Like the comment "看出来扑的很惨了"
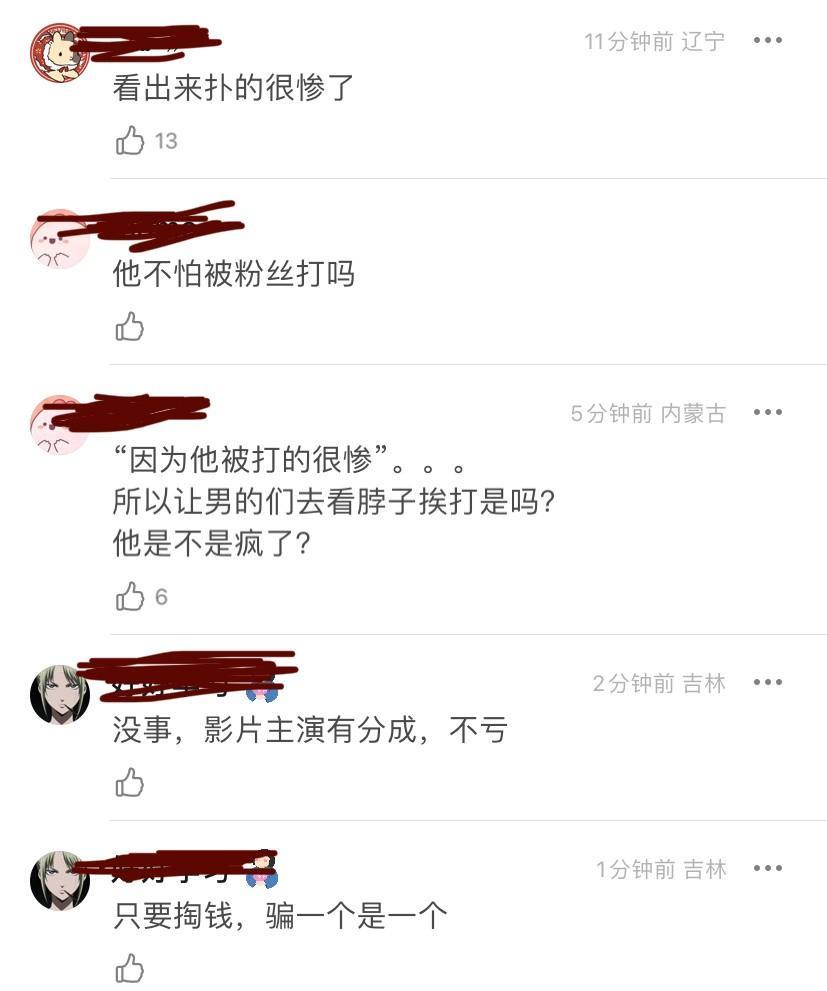Image resolution: width=827 pixels, height=991 pixels. coord(130,141)
